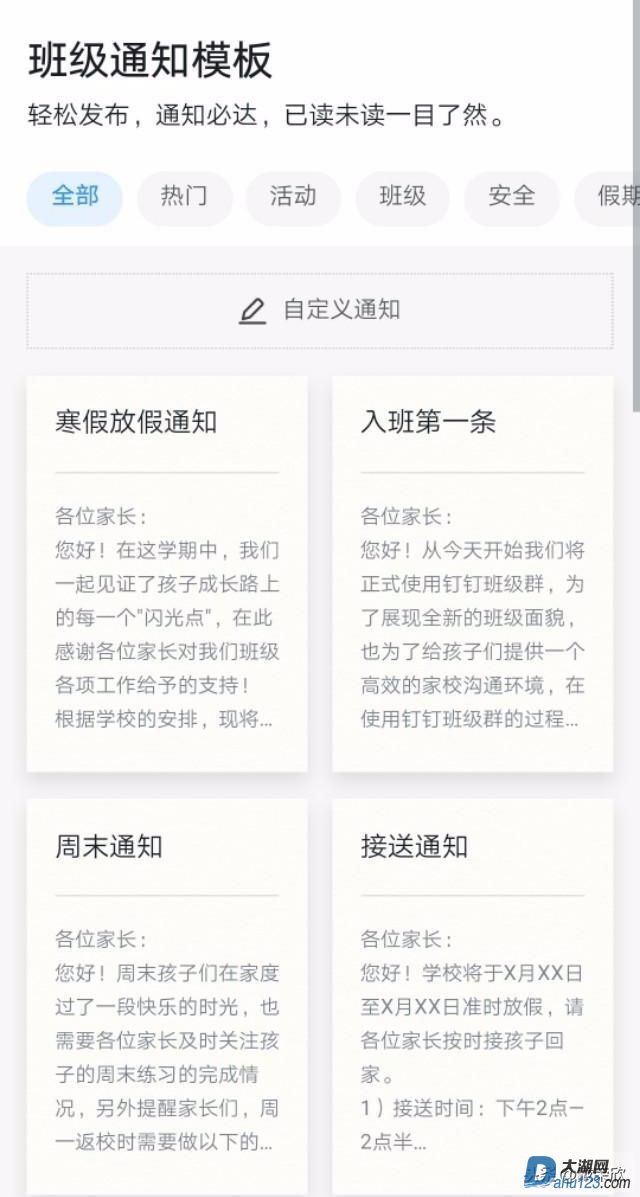Open the 入班第一条 template card
The image size is (640, 1197).
pos(472,573)
